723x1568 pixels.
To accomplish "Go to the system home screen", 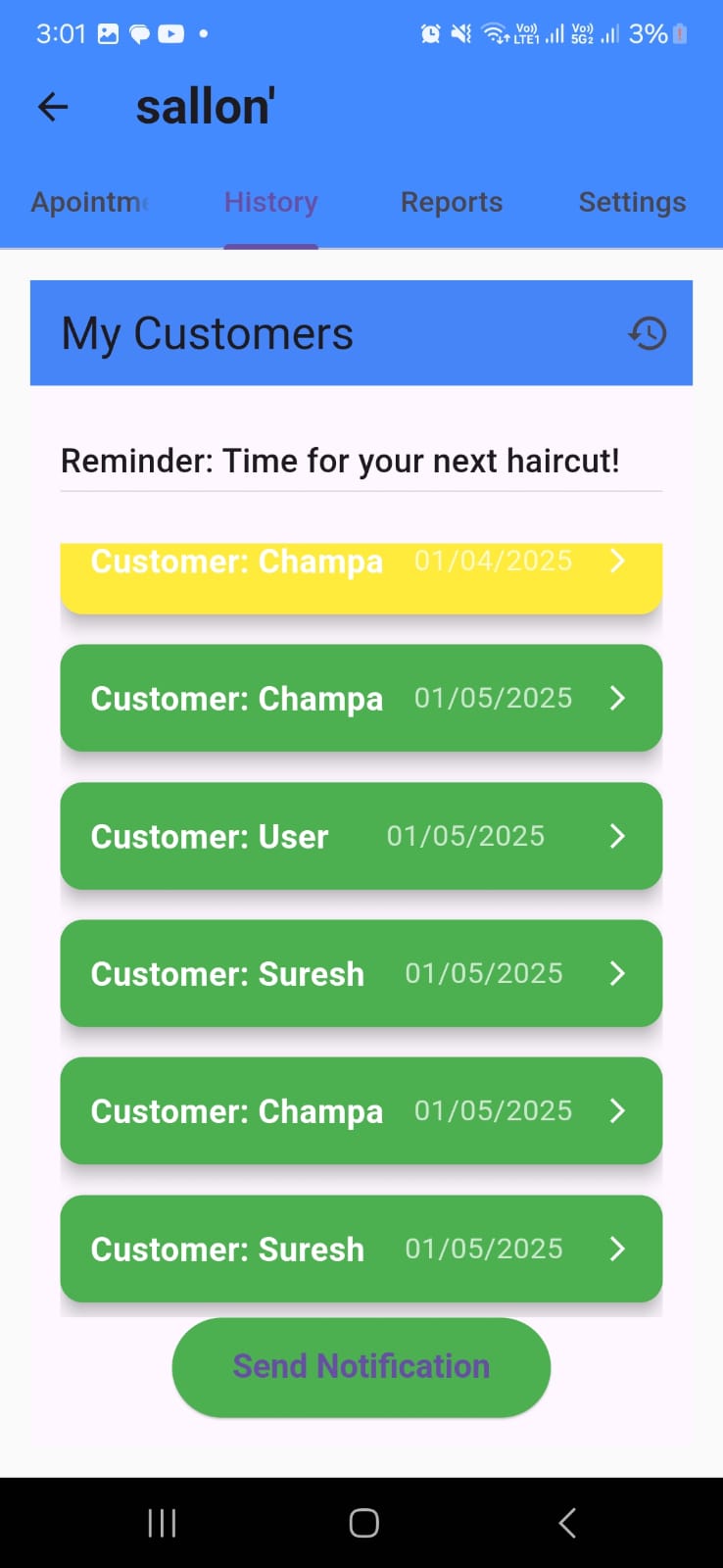I will click(x=363, y=1523).
